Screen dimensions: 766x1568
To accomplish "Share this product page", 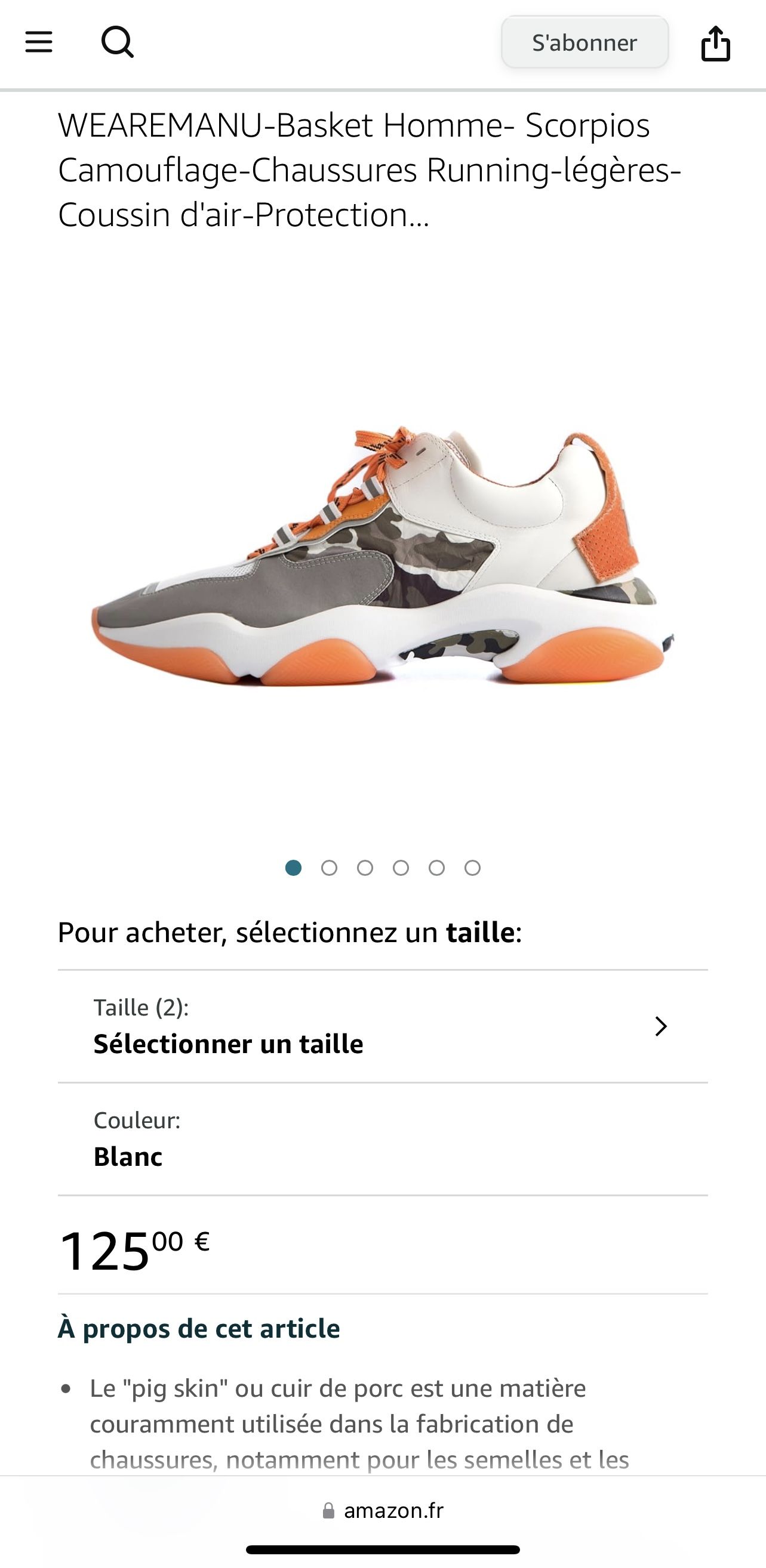I will [x=715, y=43].
